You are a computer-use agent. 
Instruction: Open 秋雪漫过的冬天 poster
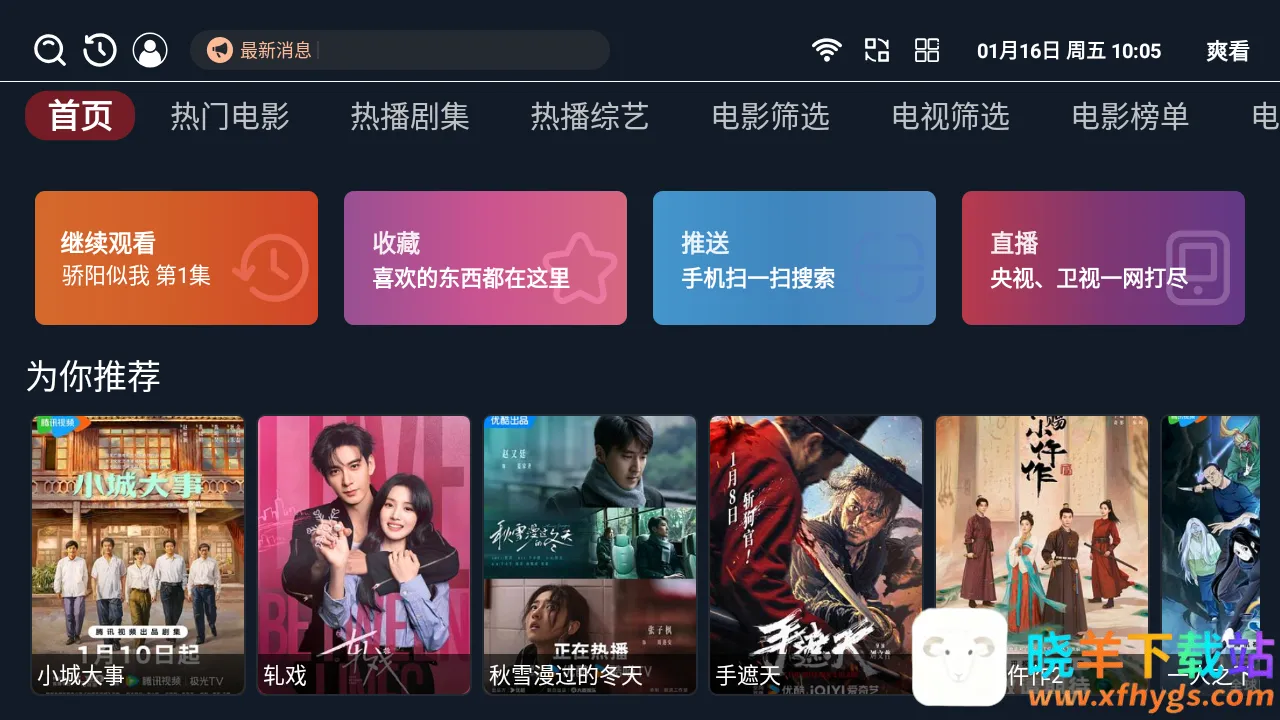click(590, 555)
